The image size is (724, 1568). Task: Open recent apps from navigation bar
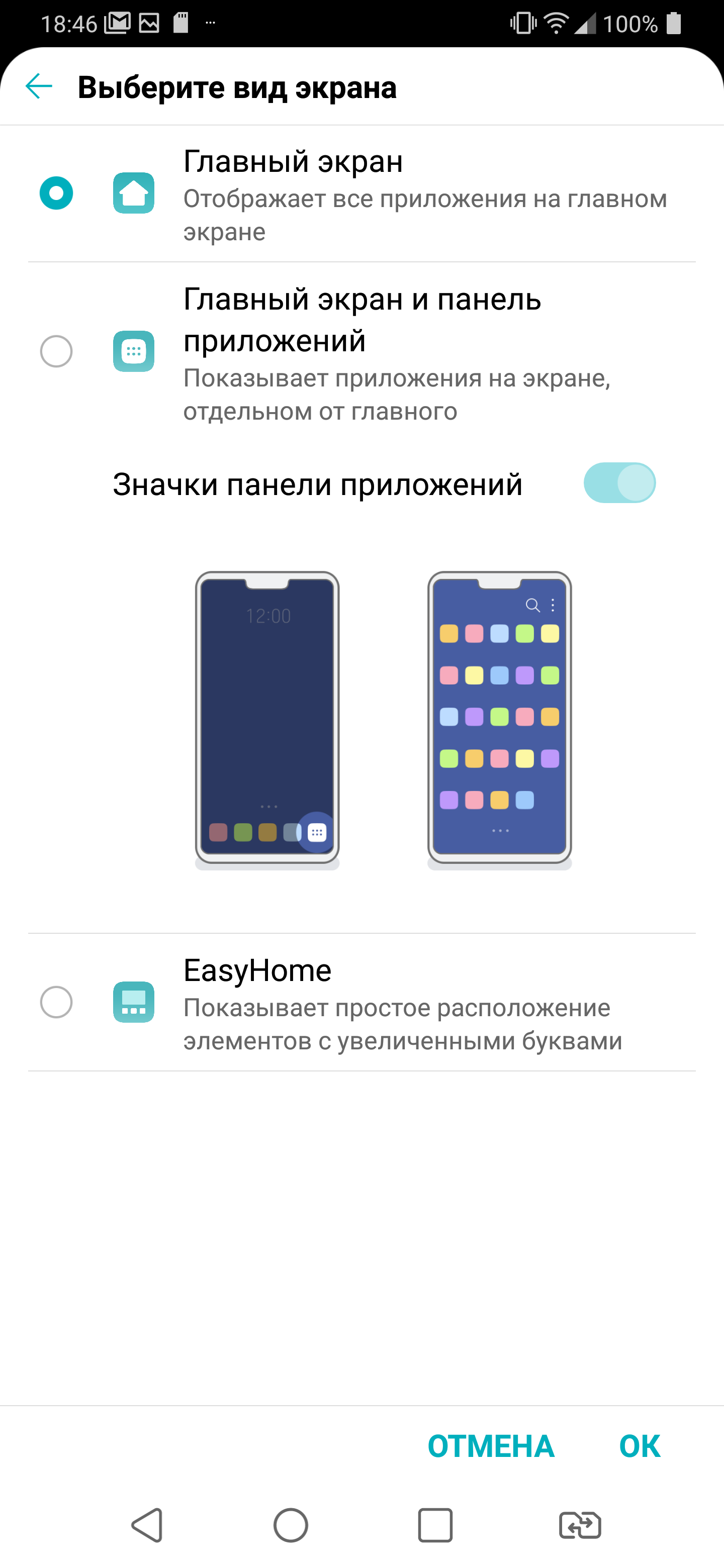pos(435,1525)
